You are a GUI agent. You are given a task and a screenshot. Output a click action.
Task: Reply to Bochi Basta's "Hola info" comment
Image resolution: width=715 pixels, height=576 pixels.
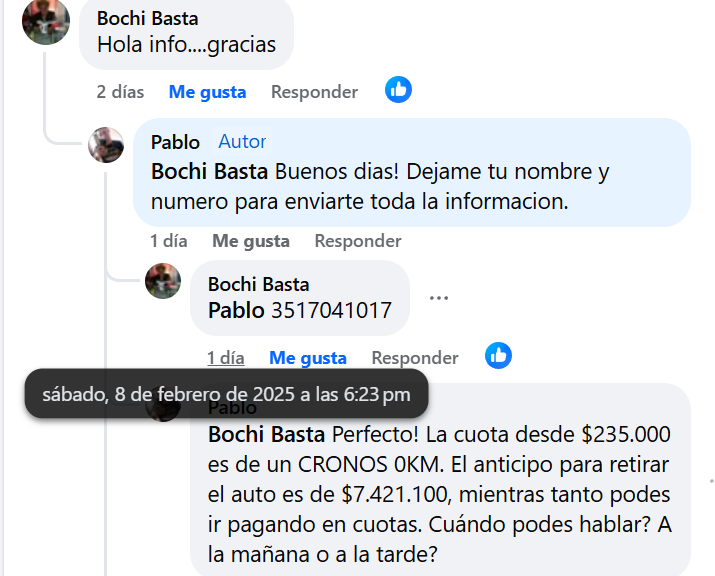click(314, 92)
